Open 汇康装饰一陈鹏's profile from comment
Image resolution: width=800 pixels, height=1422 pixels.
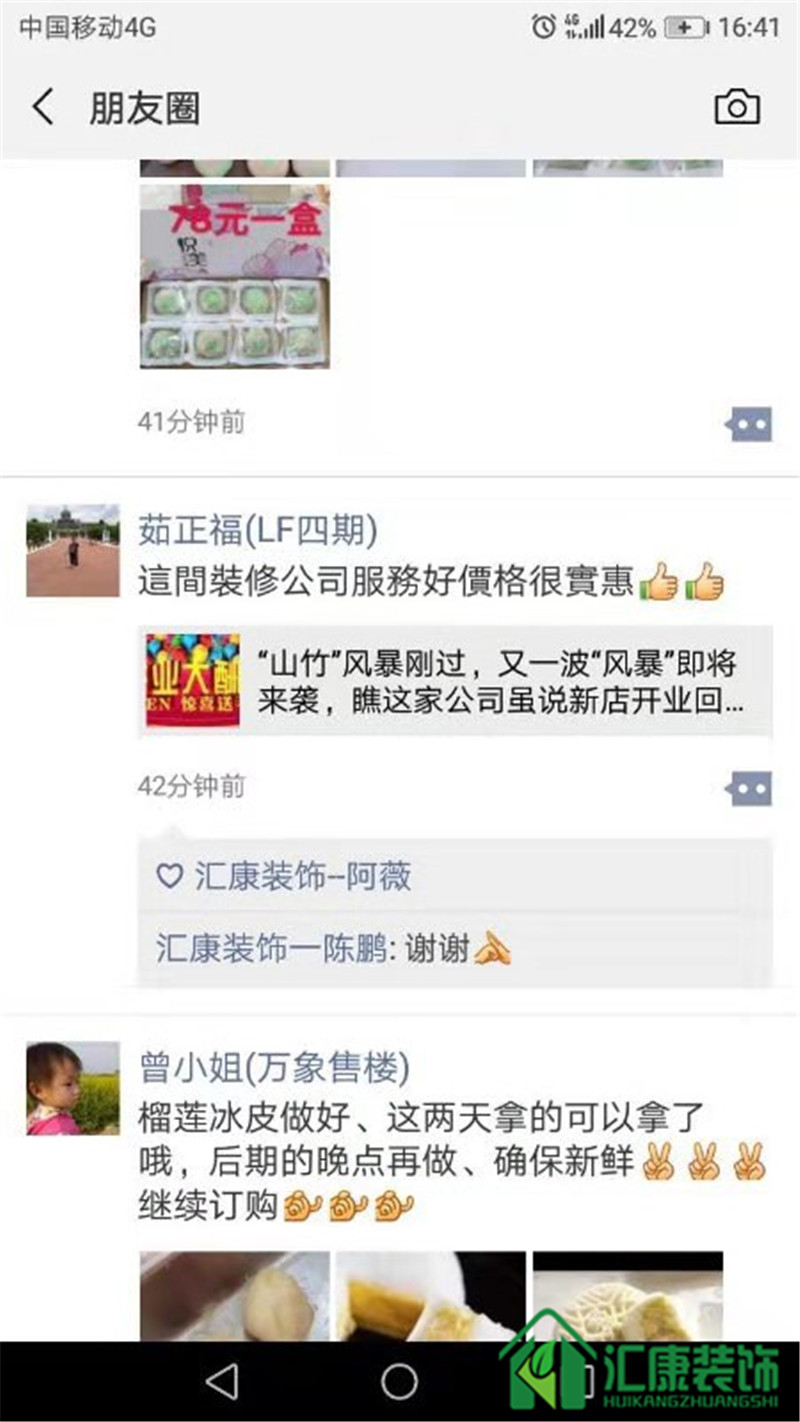270,948
